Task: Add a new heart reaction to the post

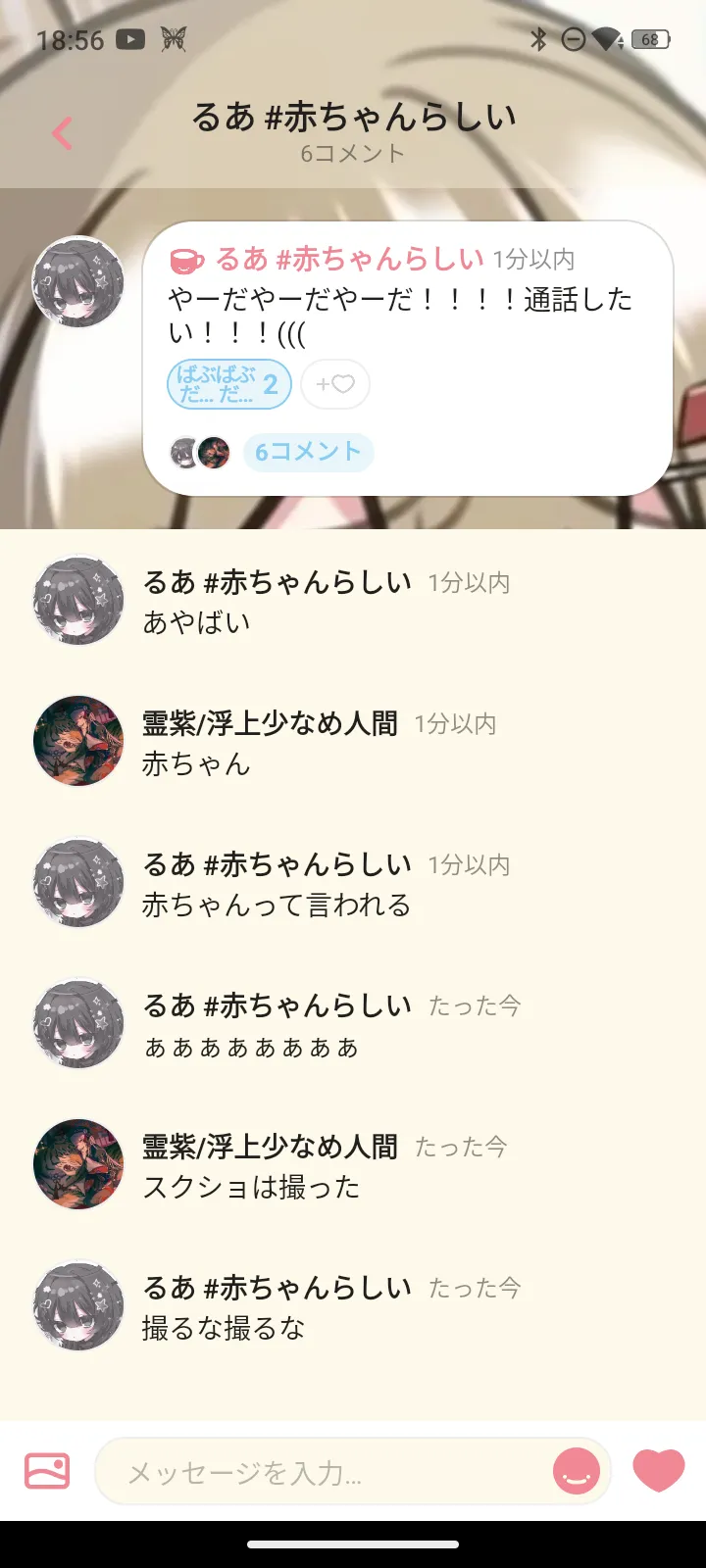Action: [335, 384]
